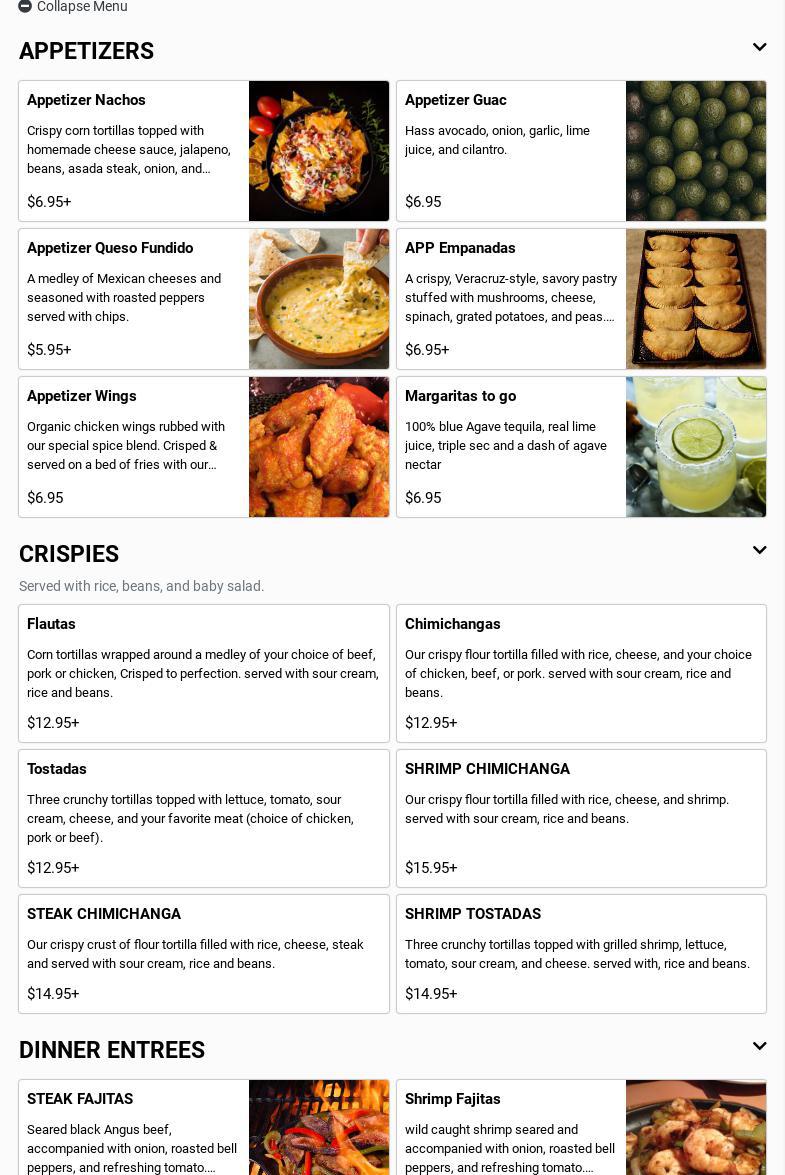The image size is (785, 1175).
Task: Open the Shrimp Chimichanga item
Action: point(581,818)
